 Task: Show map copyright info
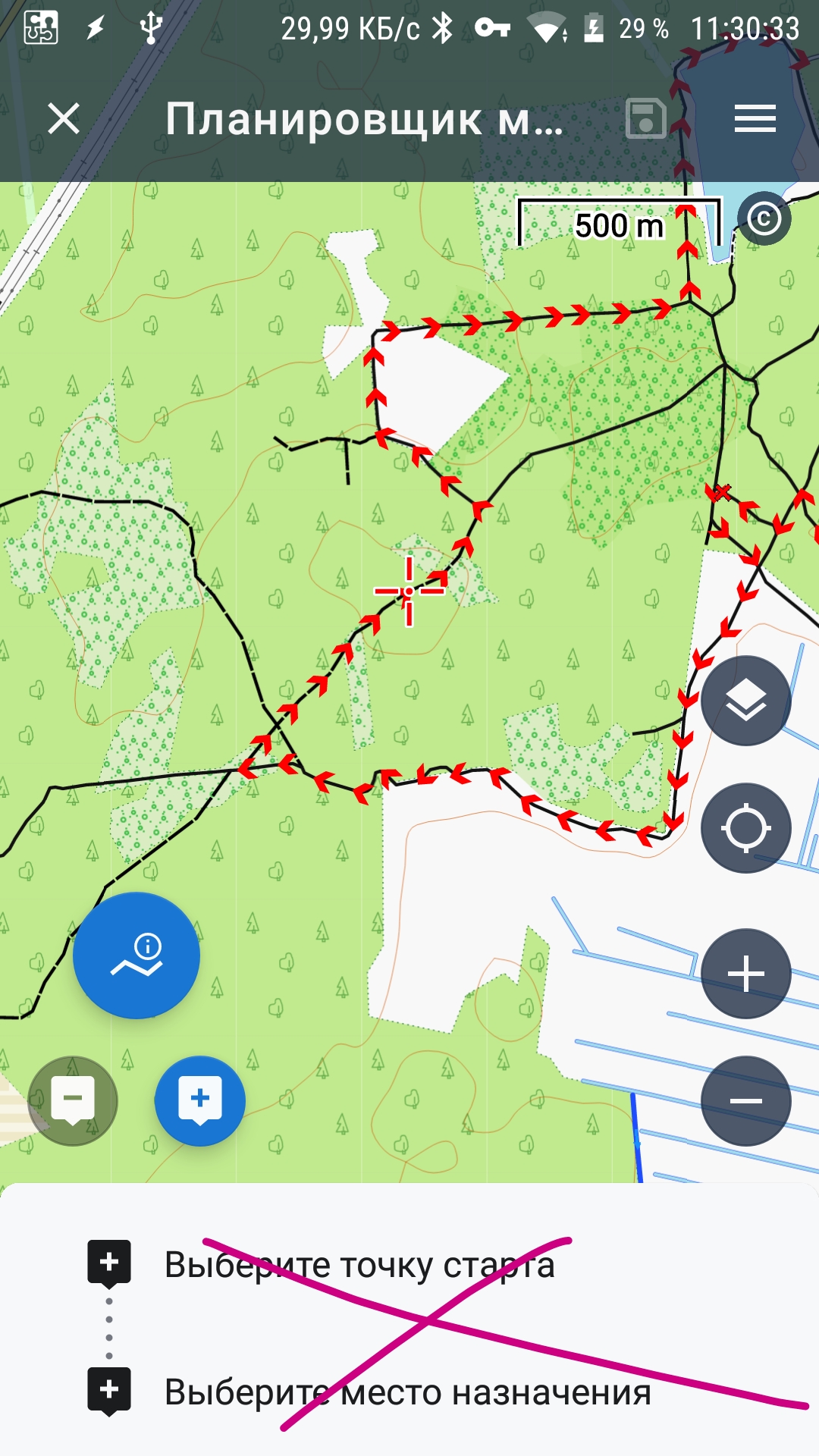click(764, 219)
